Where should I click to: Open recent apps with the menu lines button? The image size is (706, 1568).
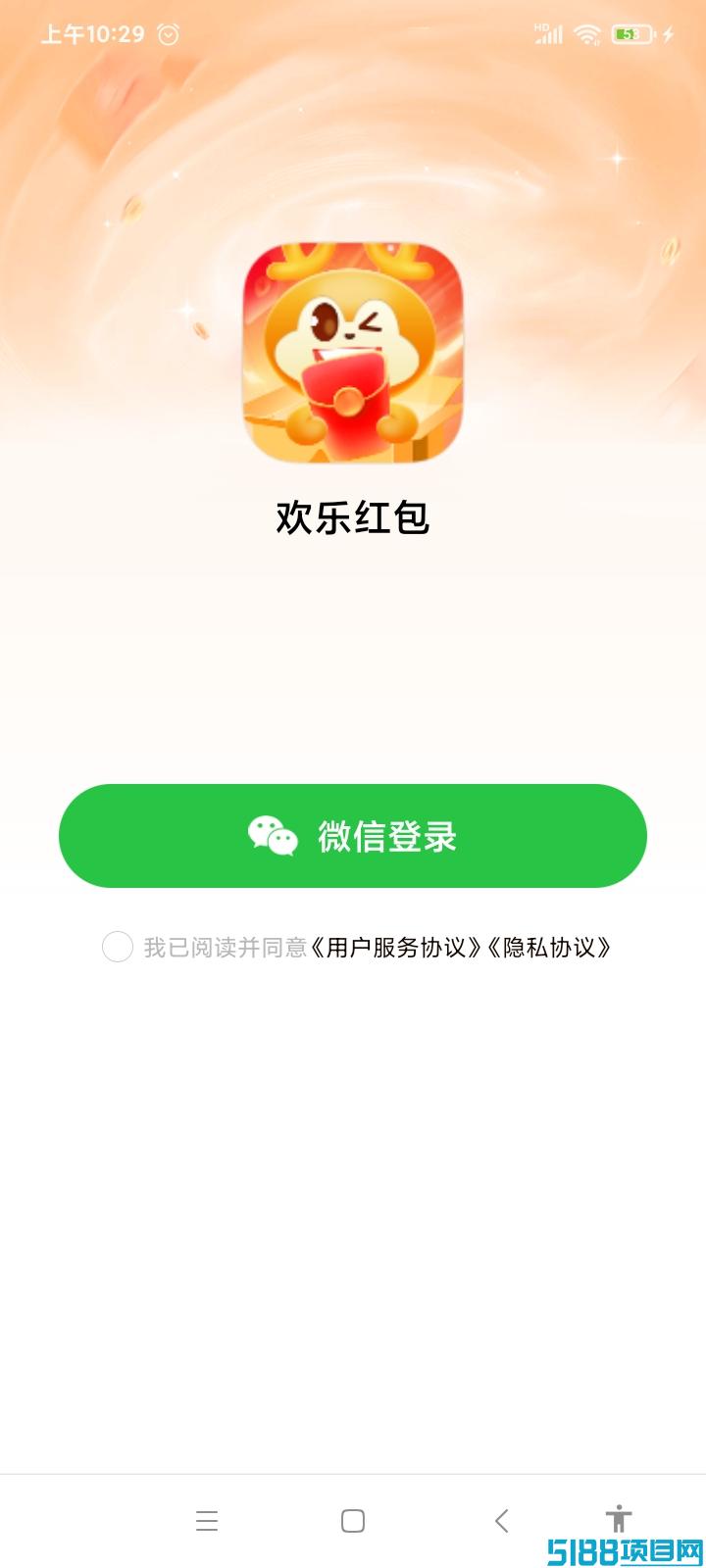click(207, 1521)
